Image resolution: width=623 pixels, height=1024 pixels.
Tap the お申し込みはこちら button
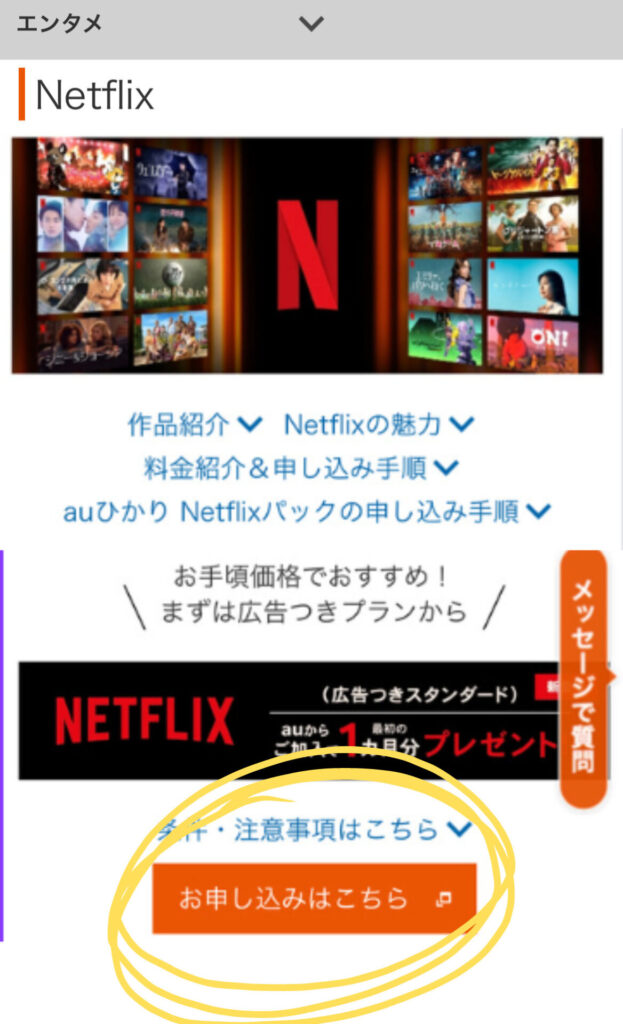point(314,898)
